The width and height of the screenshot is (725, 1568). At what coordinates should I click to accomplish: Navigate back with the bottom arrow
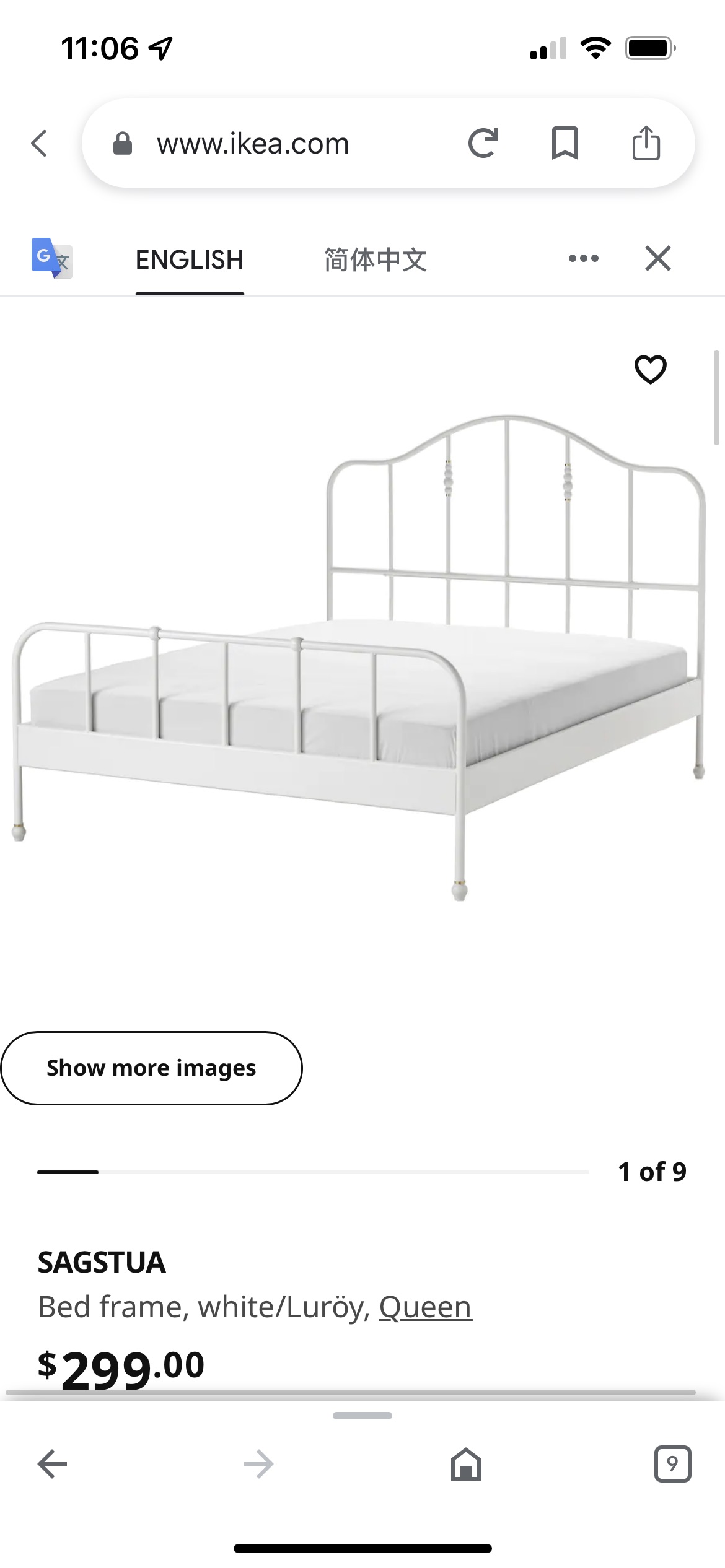(53, 1464)
